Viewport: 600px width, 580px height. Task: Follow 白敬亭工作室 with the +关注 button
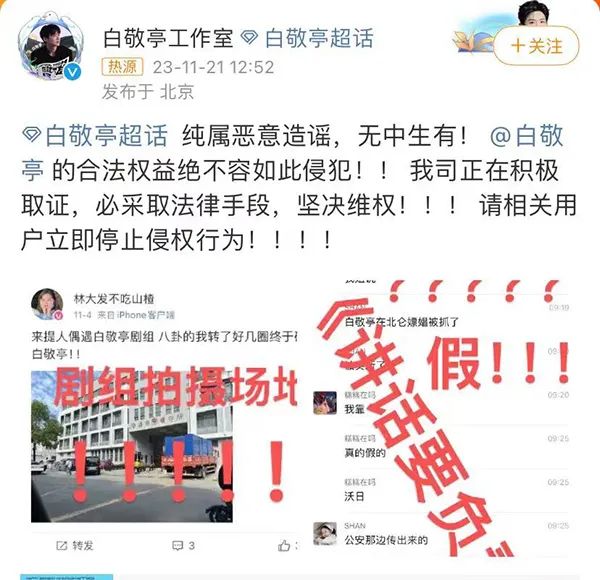[536, 46]
